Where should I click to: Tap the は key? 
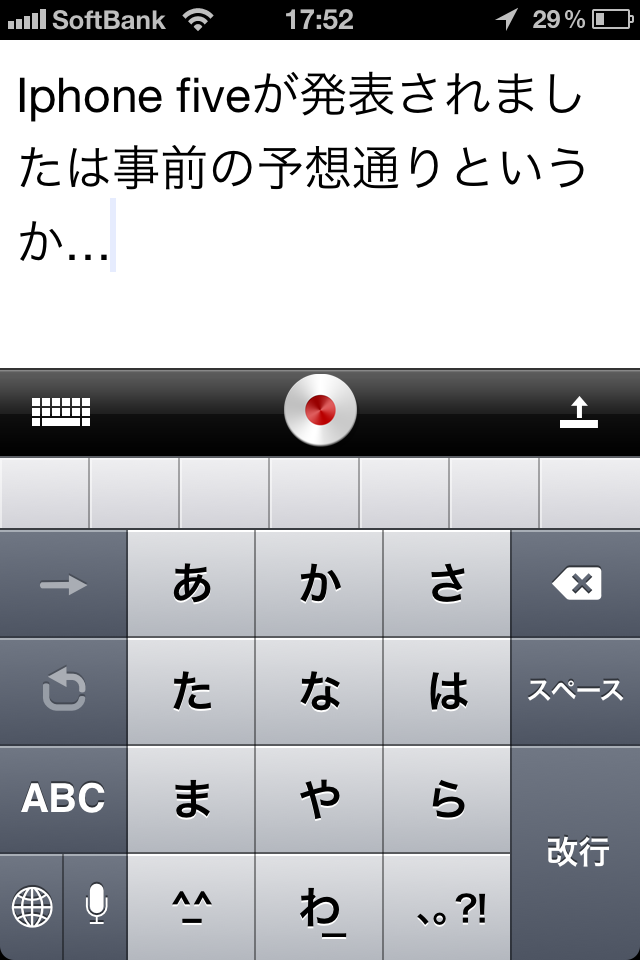[x=447, y=691]
